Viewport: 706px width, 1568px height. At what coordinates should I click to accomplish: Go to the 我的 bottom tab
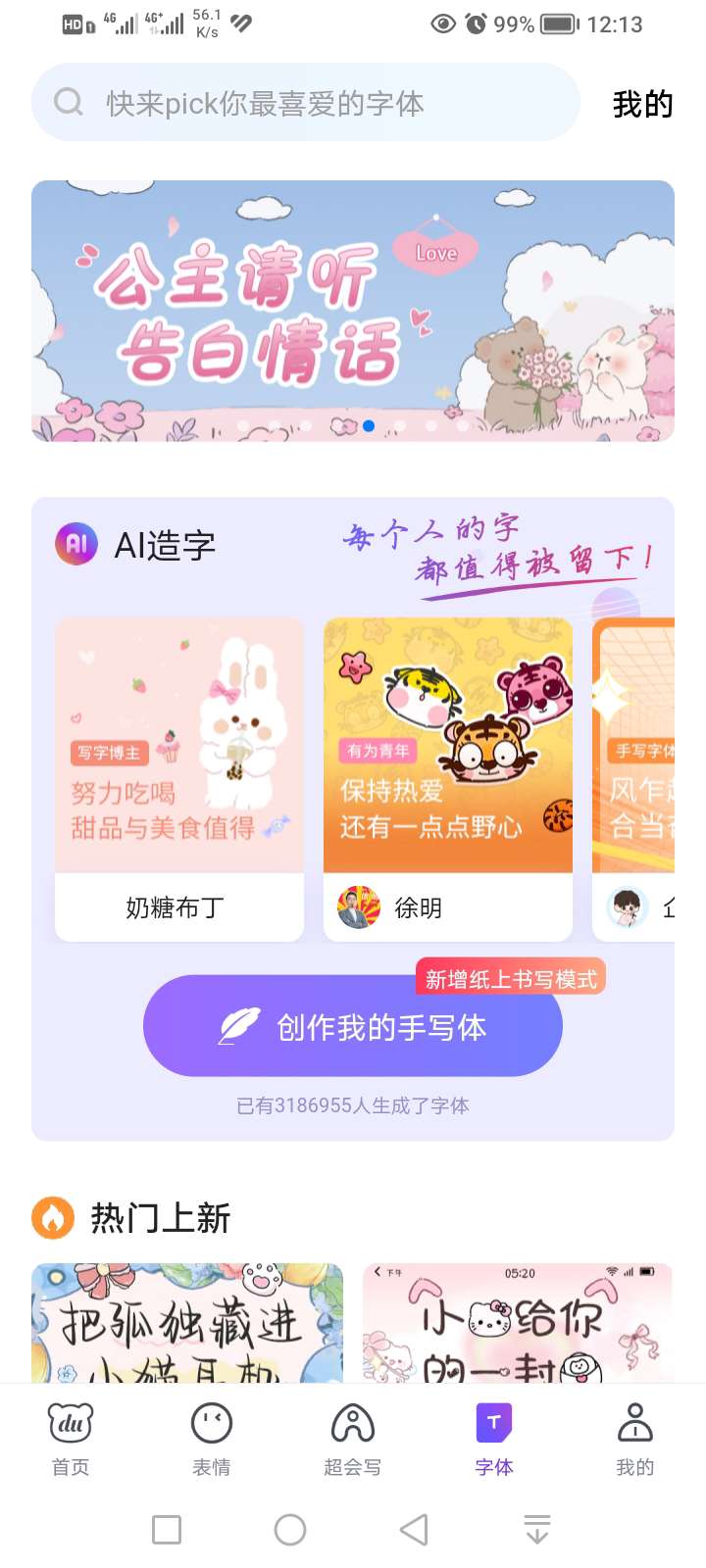tap(635, 1438)
